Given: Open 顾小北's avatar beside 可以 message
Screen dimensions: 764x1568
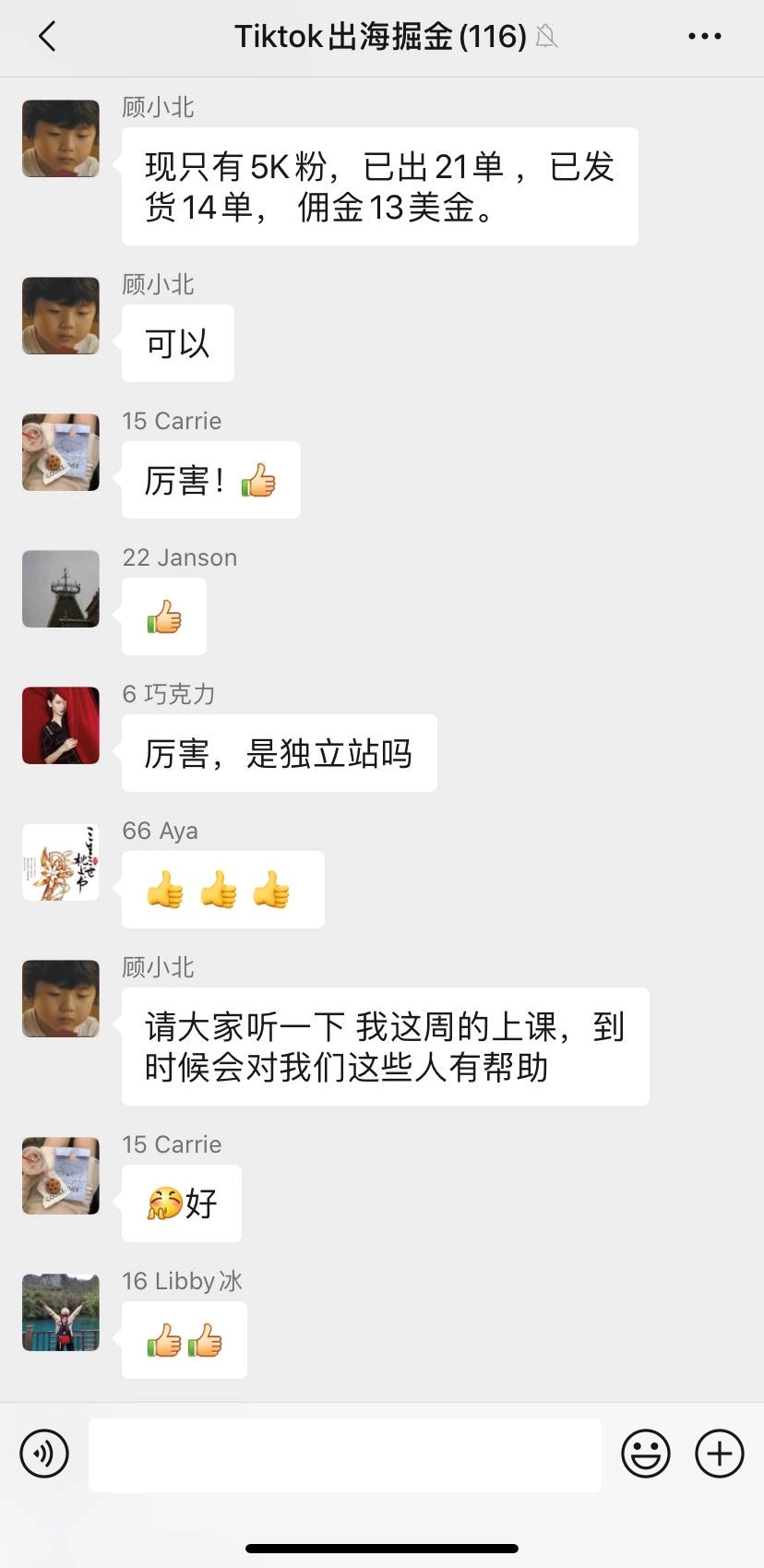Looking at the screenshot, I should [61, 316].
